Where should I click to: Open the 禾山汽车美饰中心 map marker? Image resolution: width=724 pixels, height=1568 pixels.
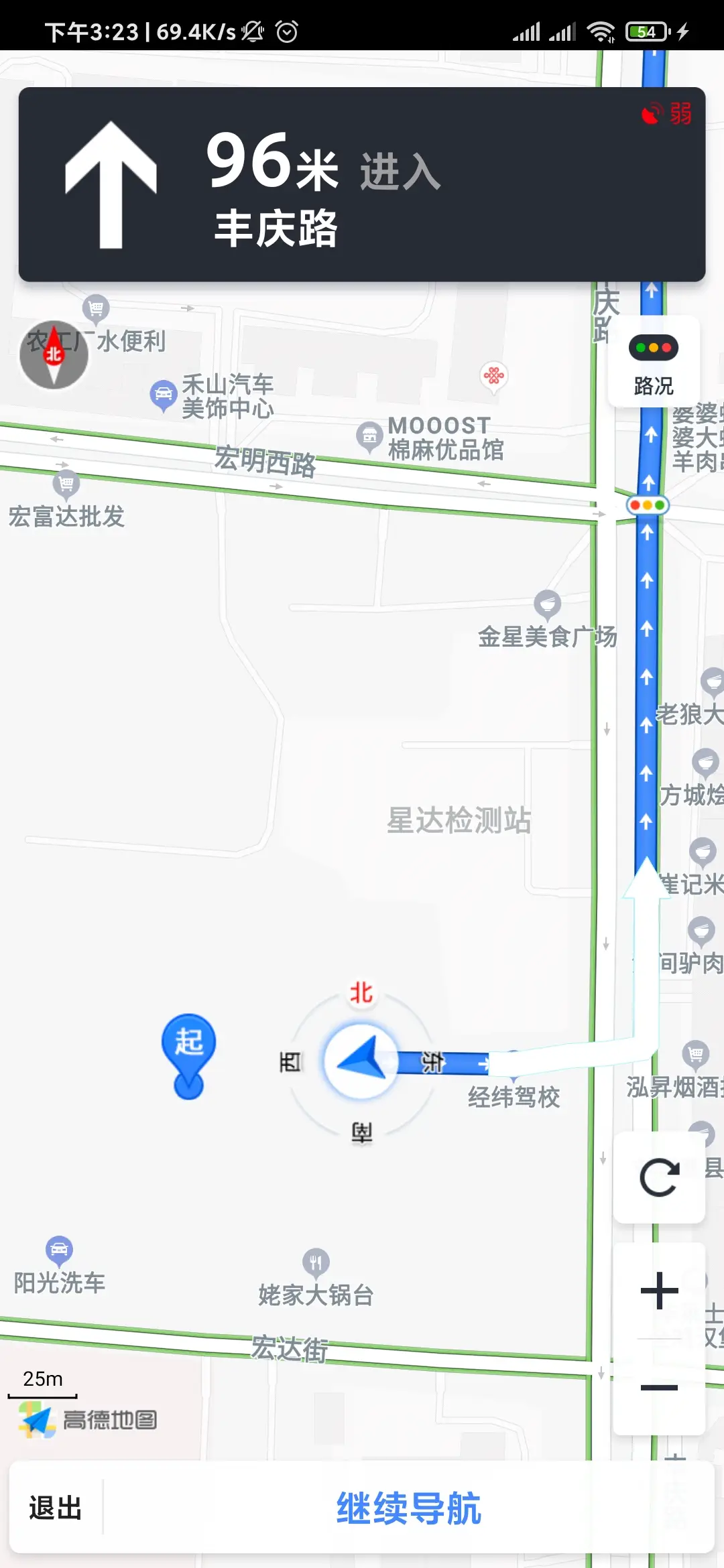tap(163, 395)
